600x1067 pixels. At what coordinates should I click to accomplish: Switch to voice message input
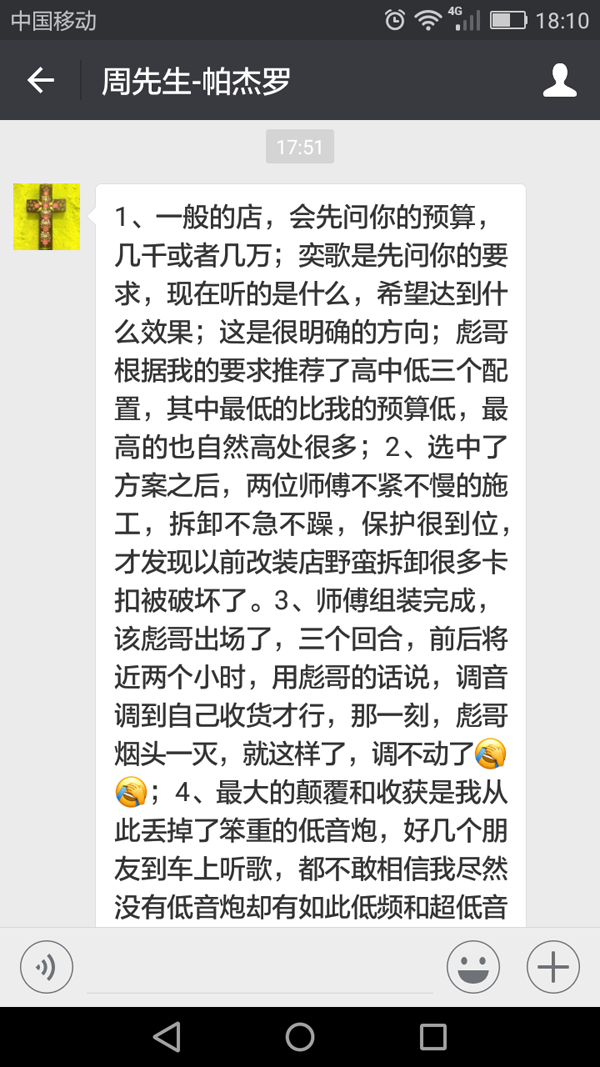[x=47, y=967]
